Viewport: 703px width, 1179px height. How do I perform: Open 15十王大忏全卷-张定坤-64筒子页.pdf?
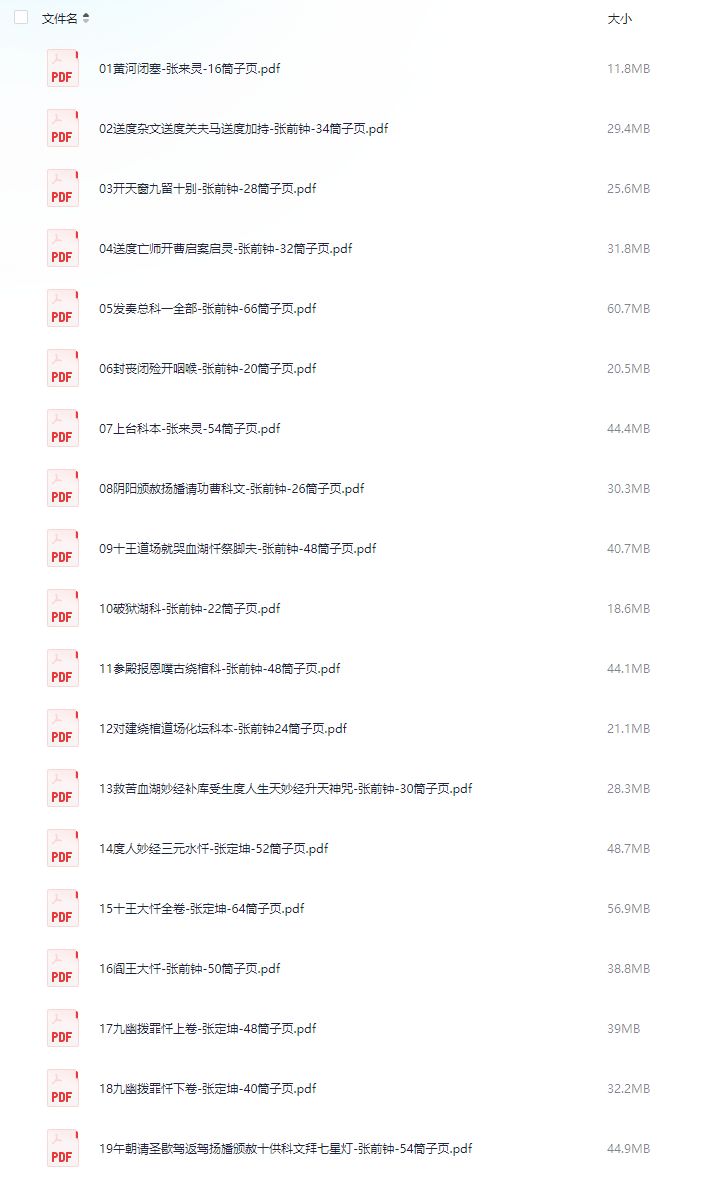pyautogui.click(x=201, y=909)
